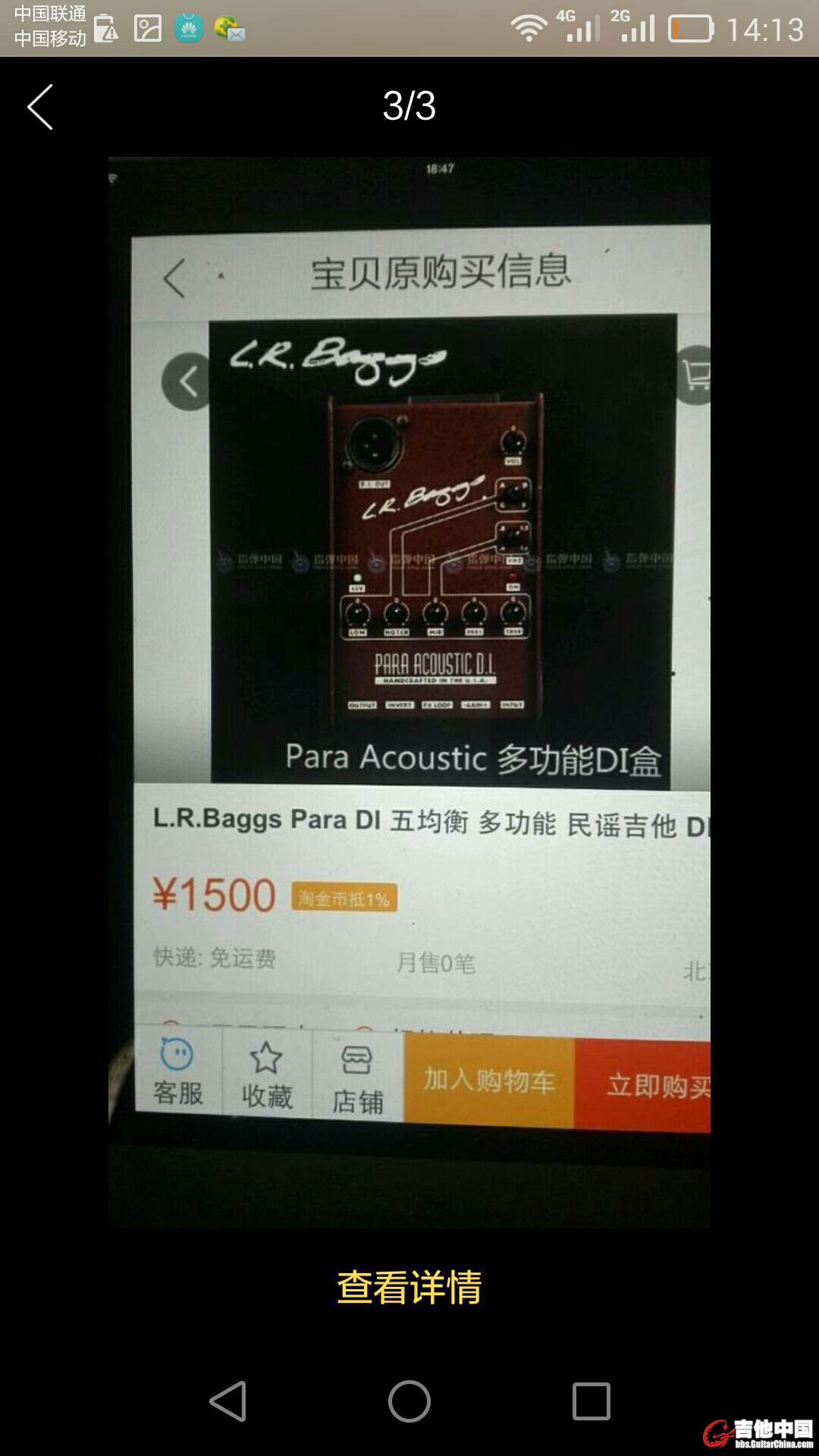Go back using the system back button
The image size is (819, 1456).
tap(228, 1401)
